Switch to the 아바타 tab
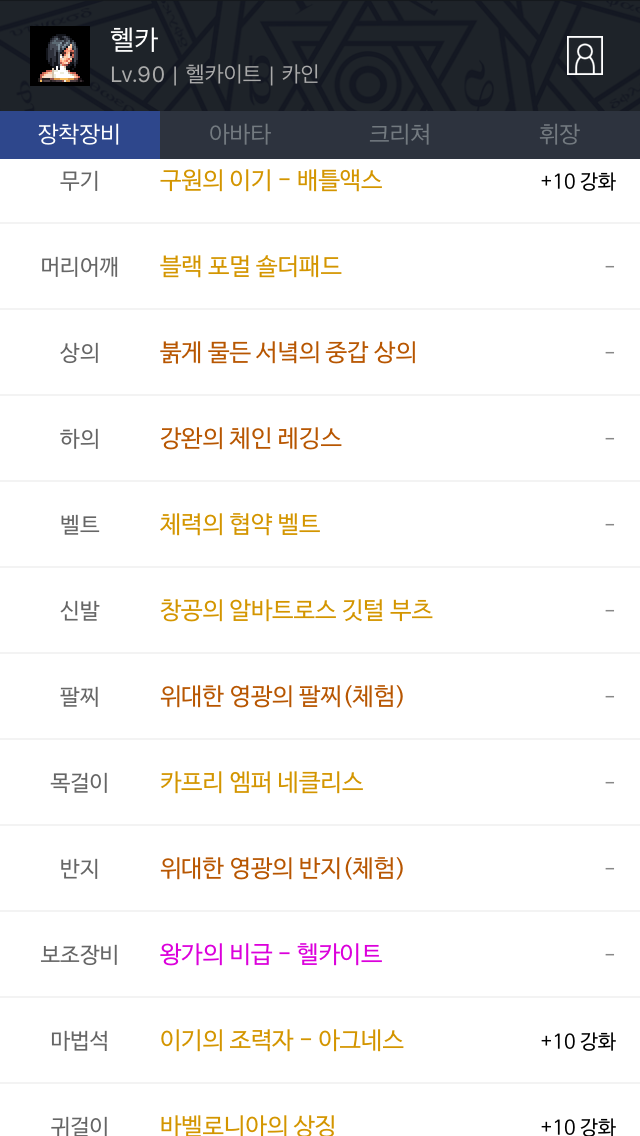The width and height of the screenshot is (640, 1136). click(240, 135)
